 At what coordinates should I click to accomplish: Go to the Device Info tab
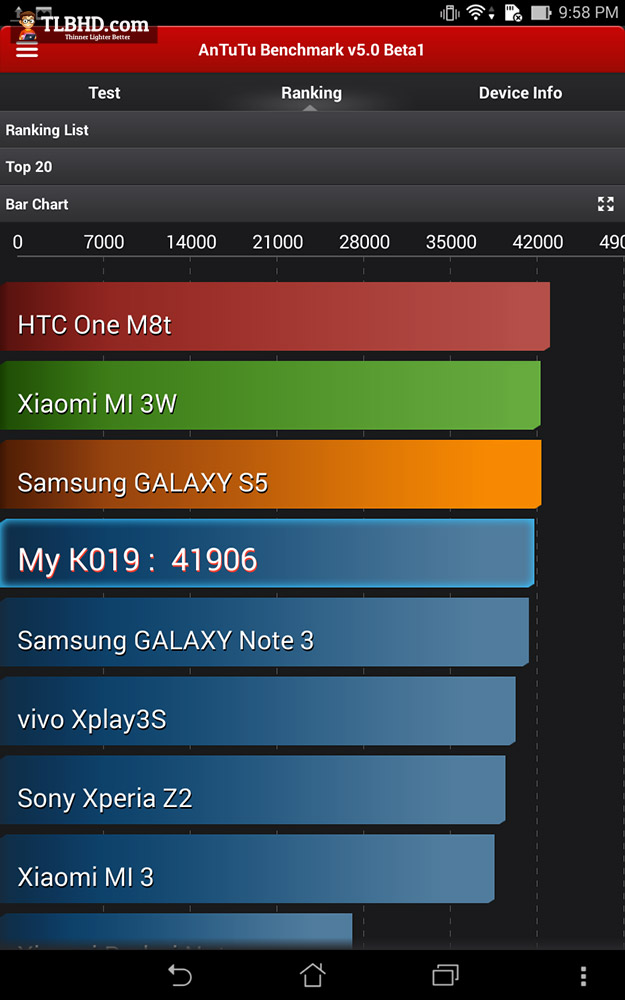click(x=520, y=93)
